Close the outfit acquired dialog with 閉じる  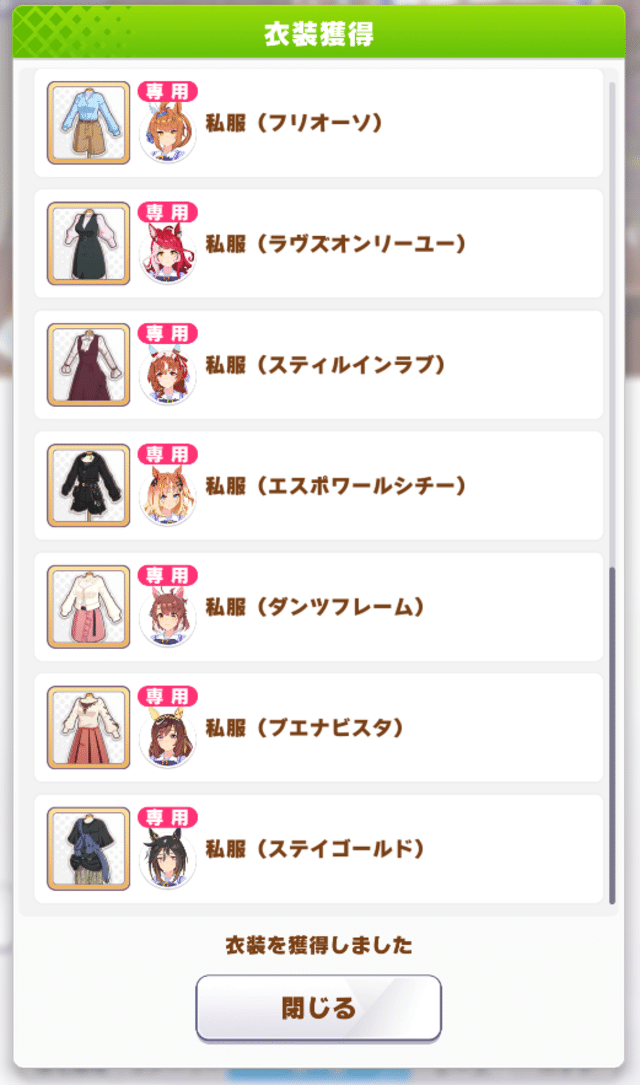coord(318,1007)
